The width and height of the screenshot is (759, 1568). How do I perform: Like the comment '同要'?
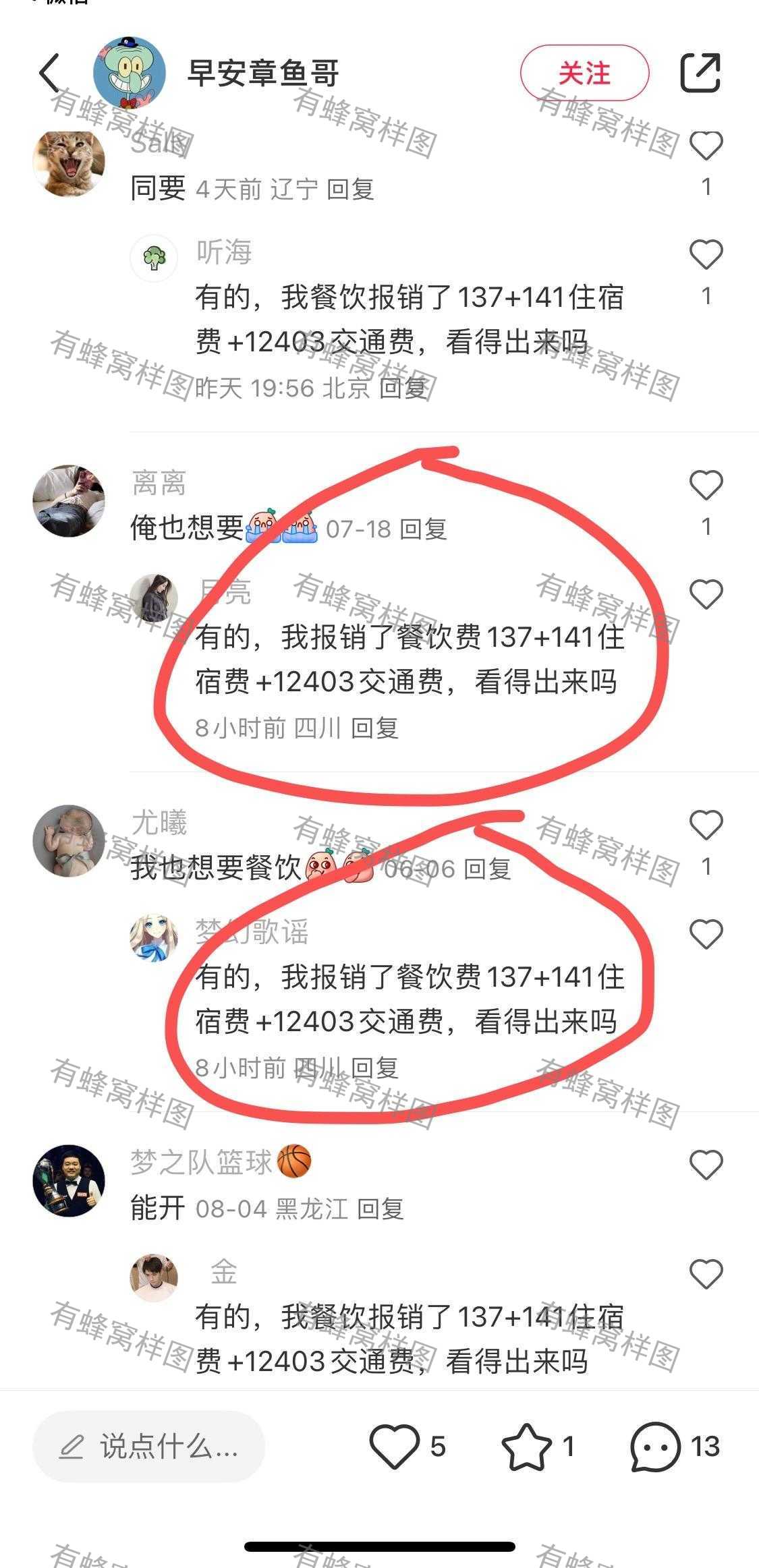[x=706, y=145]
